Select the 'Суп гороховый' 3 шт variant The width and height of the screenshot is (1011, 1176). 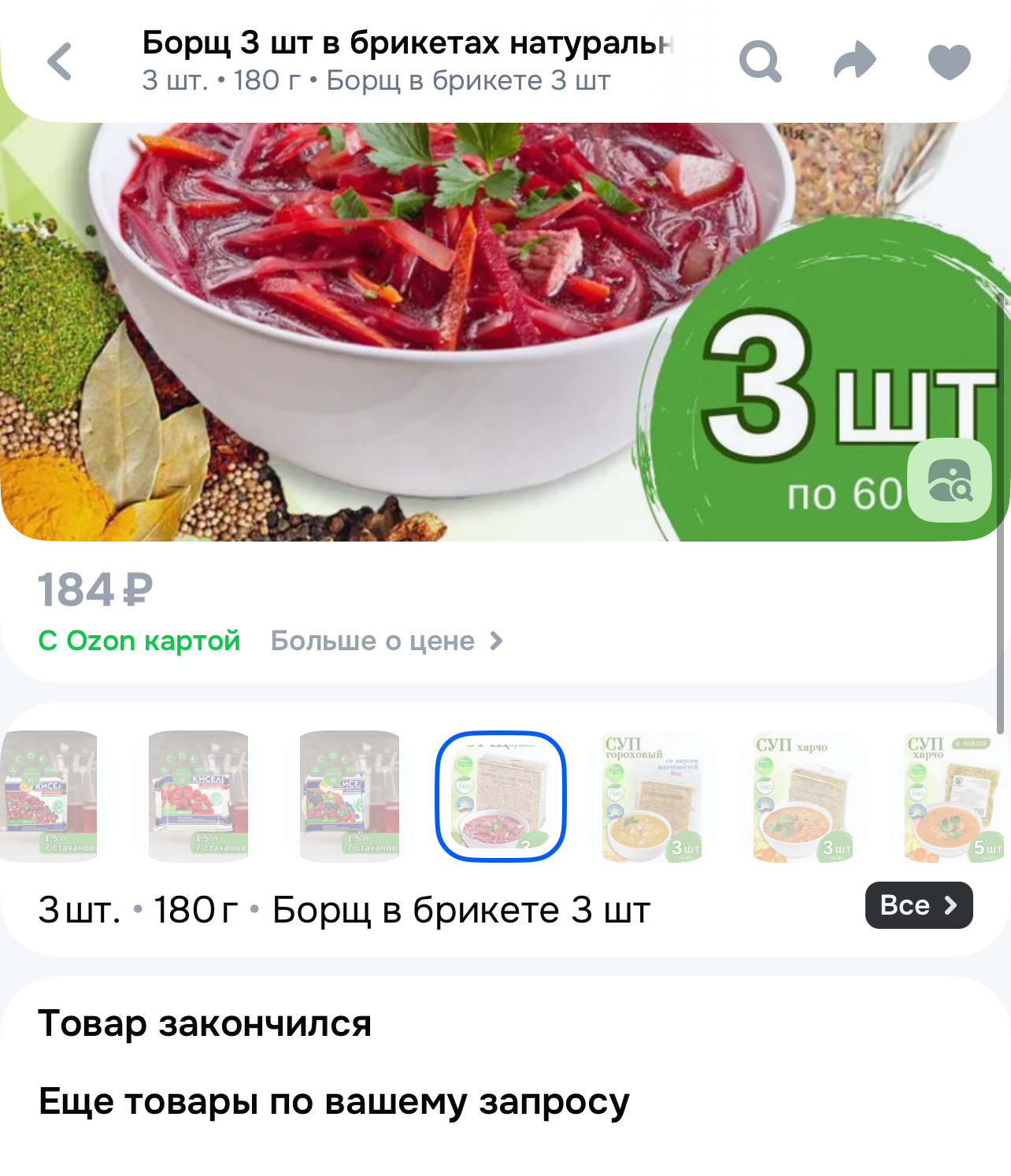click(652, 797)
